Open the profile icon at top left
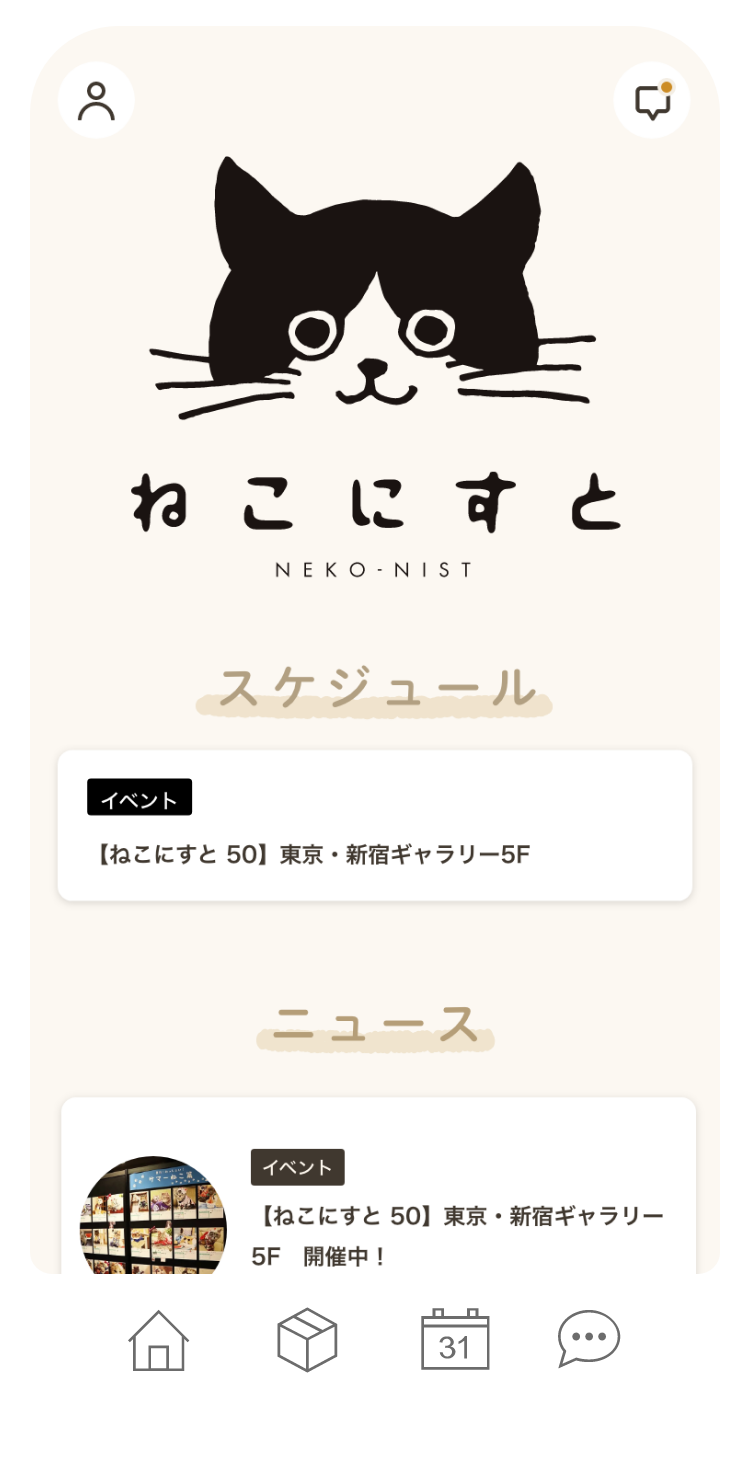The height and width of the screenshot is (1468, 750). click(x=97, y=99)
